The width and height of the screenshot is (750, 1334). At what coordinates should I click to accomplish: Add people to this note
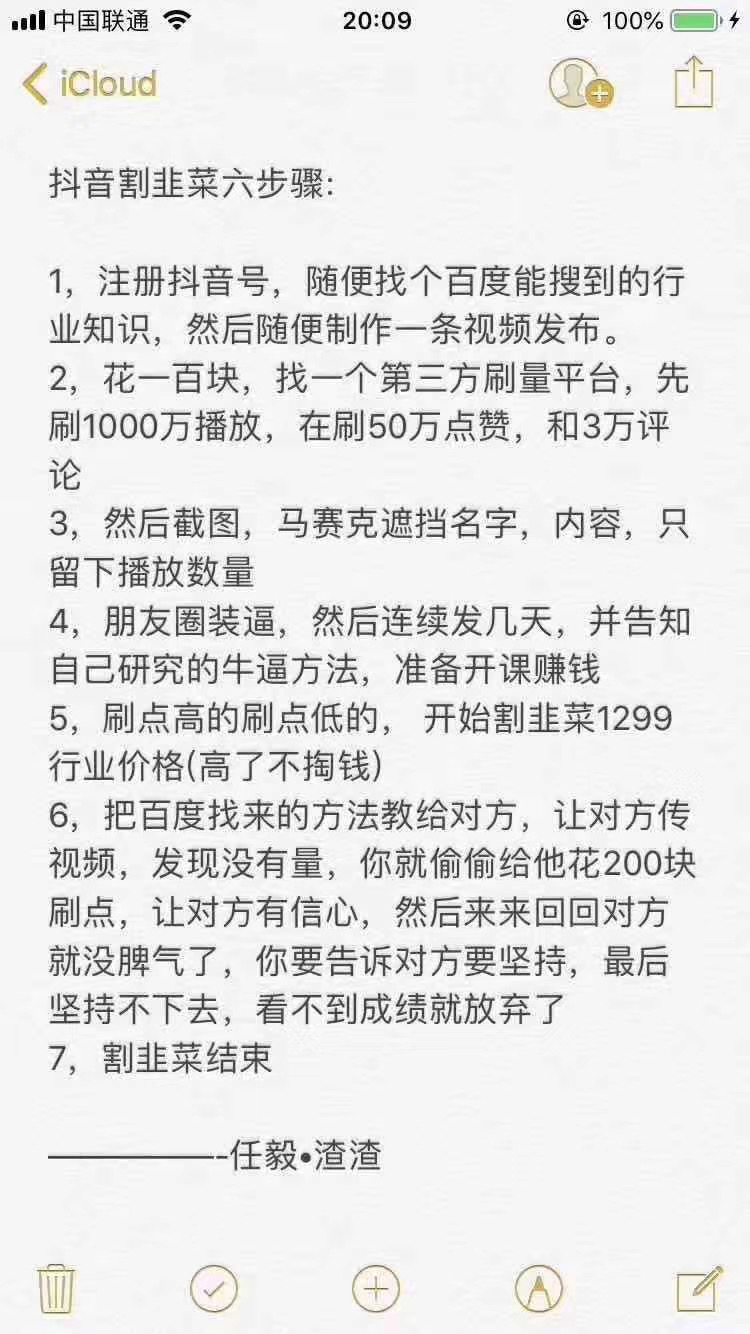coord(580,84)
